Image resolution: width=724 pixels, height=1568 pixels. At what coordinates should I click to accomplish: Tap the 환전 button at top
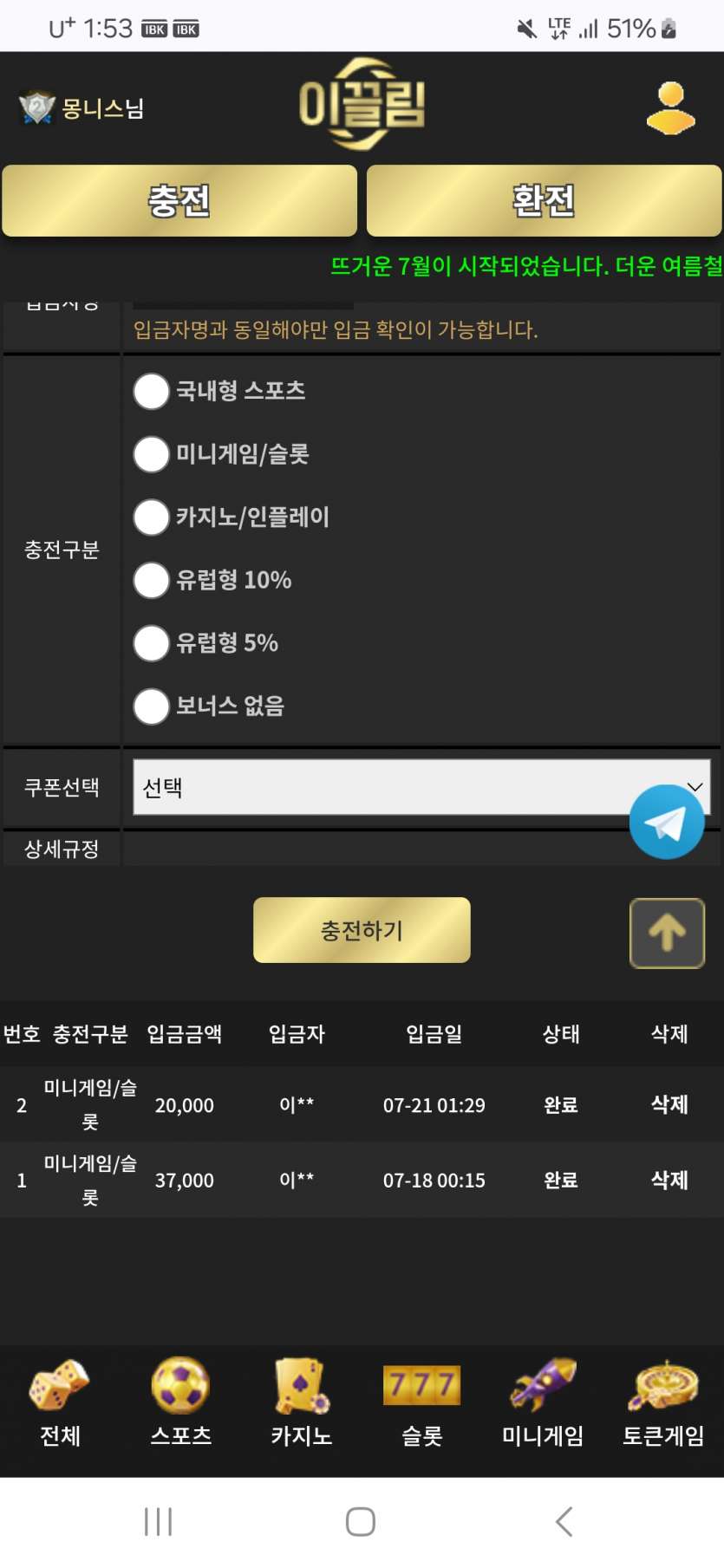click(544, 200)
